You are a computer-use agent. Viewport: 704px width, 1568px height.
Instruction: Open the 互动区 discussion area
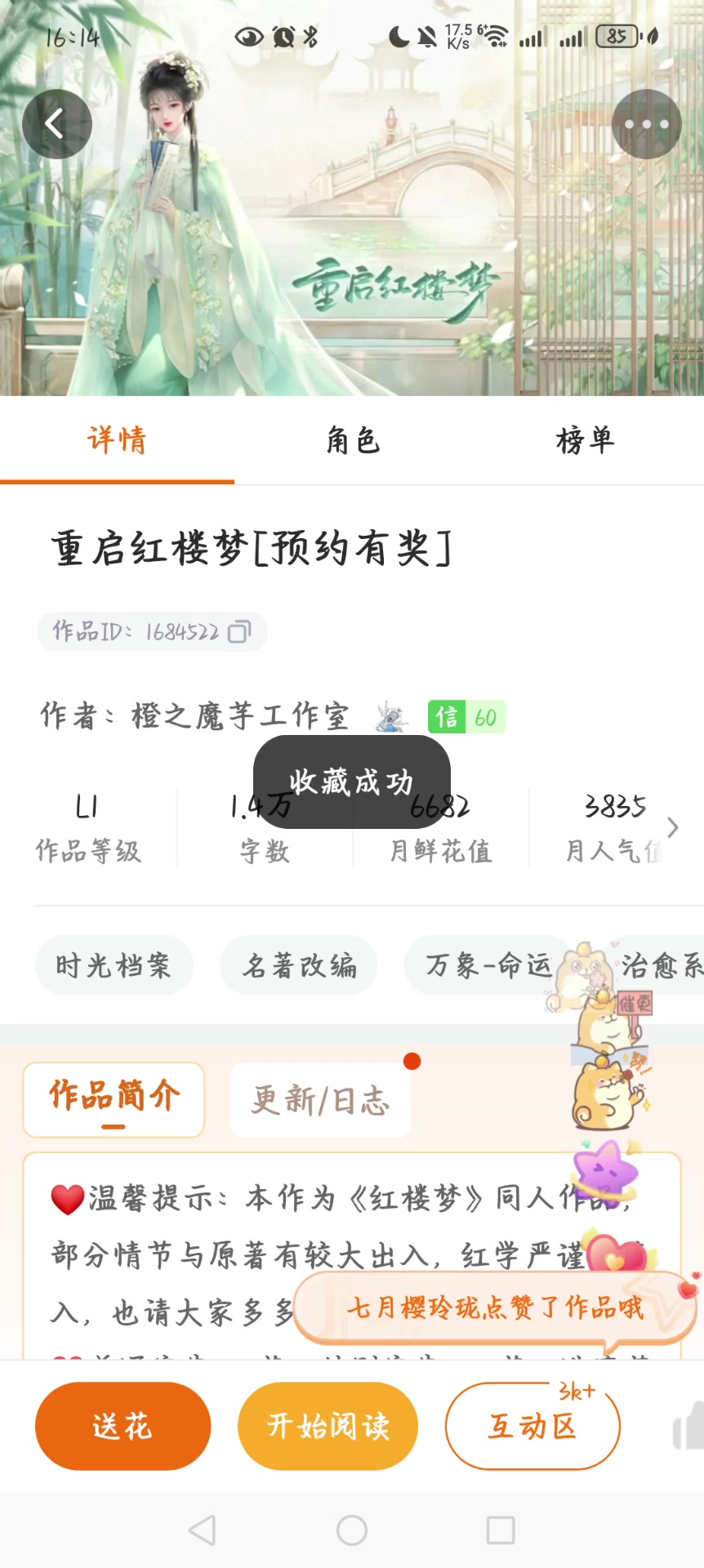click(x=532, y=1426)
